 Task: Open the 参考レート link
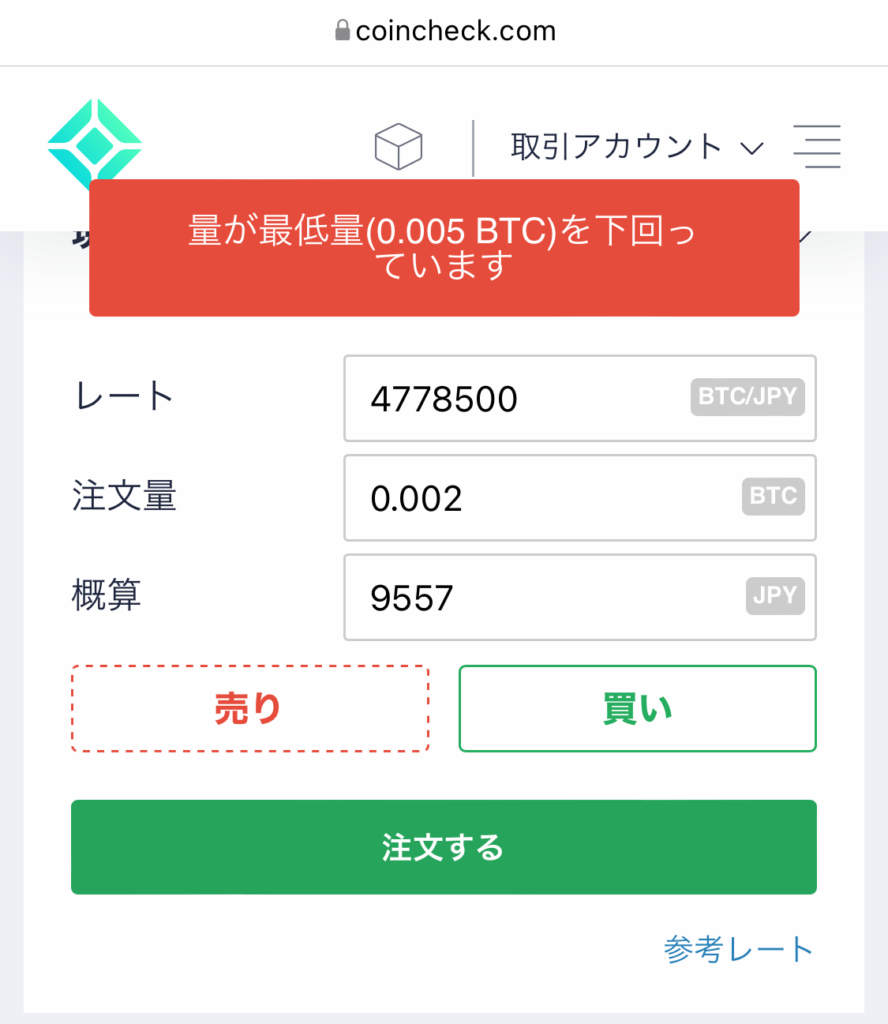pos(738,950)
